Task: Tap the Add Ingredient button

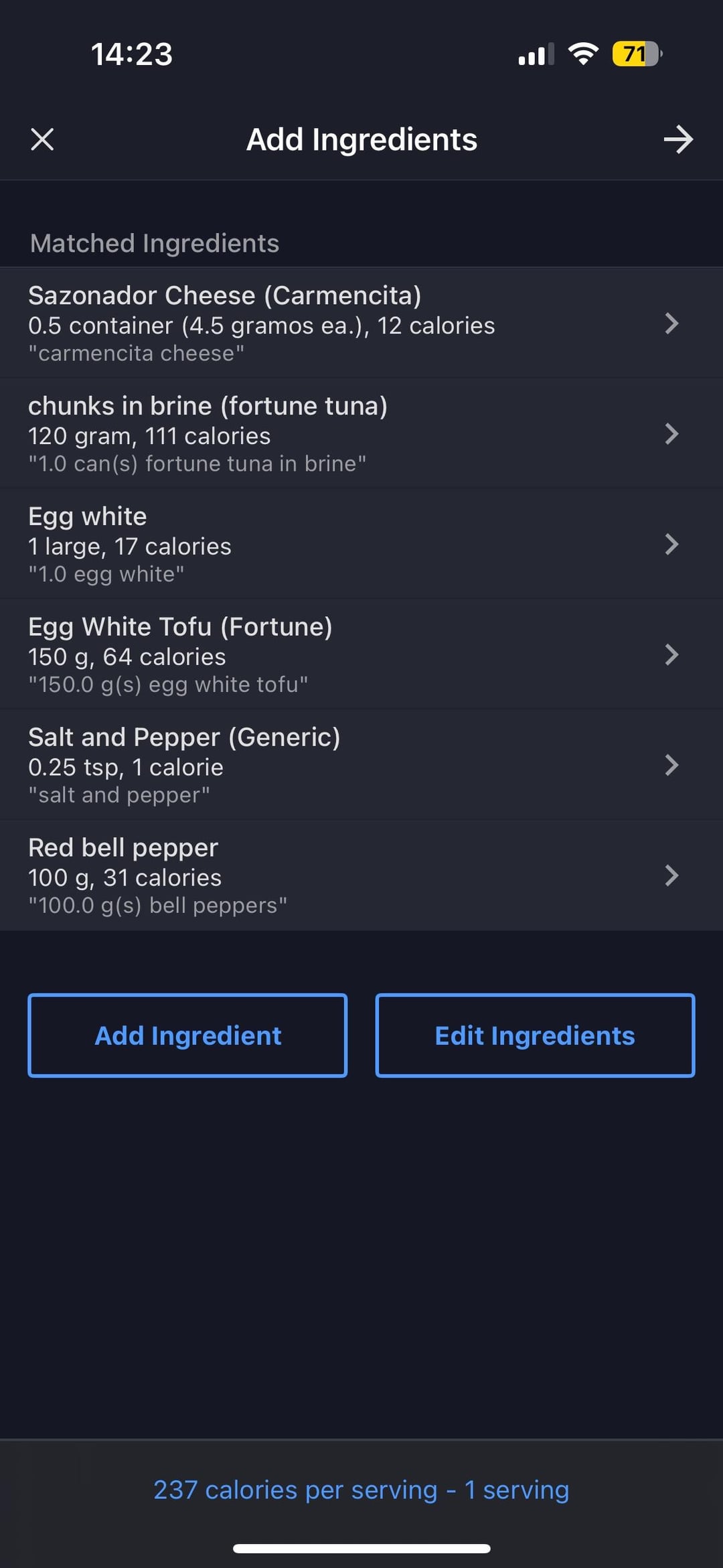Action: (187, 1036)
